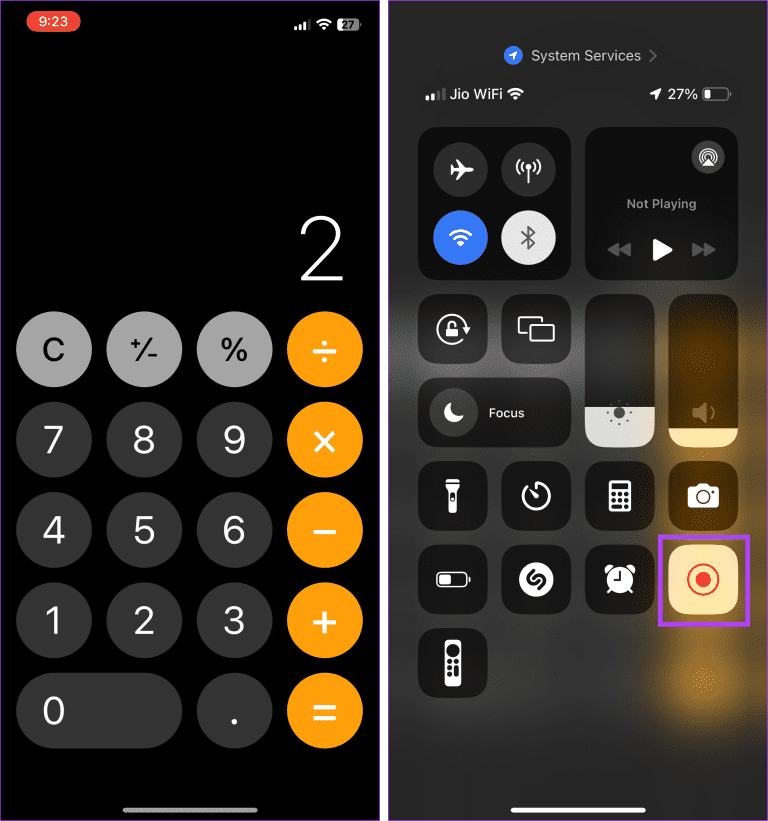Screen dimensions: 768x821
Task: Toggle Bluetooth off
Action: (x=528, y=238)
